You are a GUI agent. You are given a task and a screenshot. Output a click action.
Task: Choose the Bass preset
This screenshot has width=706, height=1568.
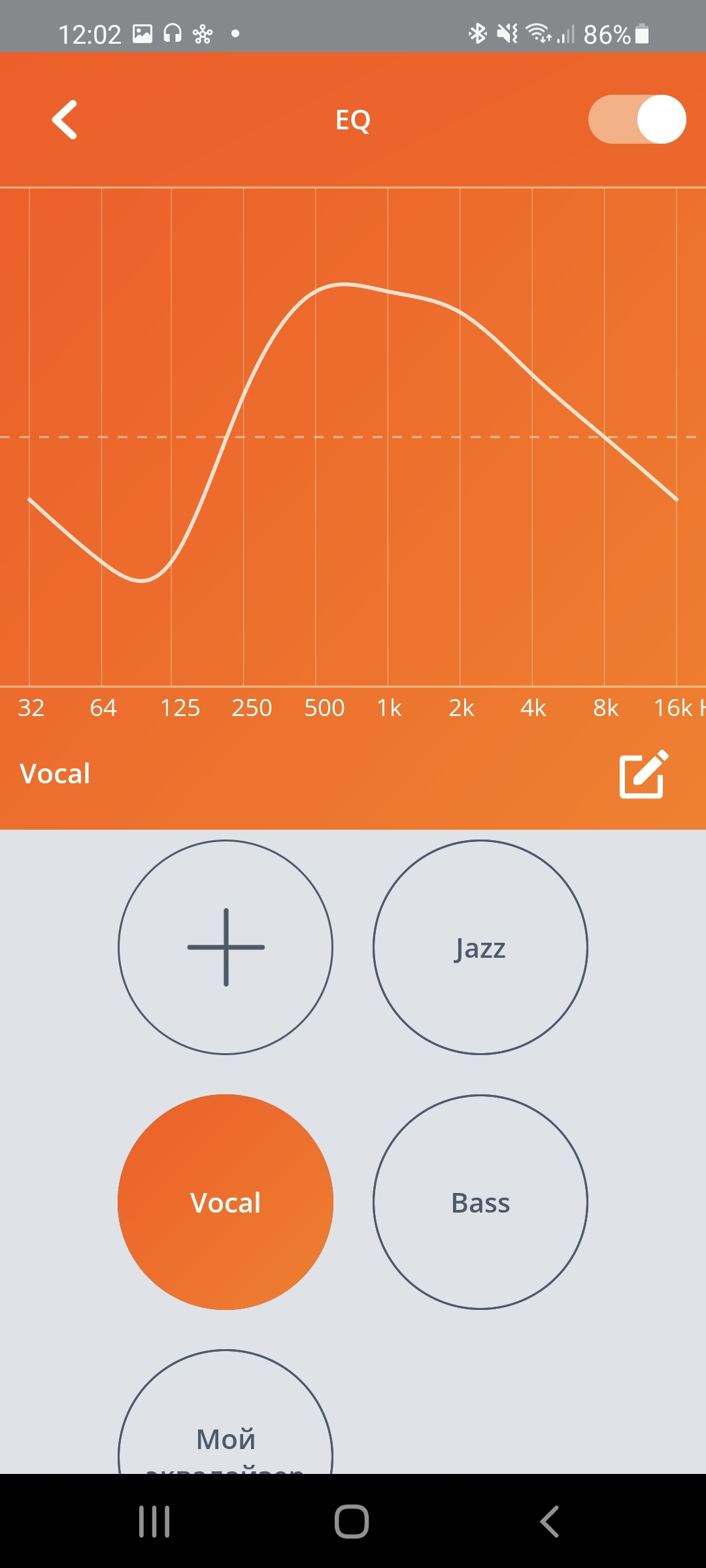point(480,1201)
